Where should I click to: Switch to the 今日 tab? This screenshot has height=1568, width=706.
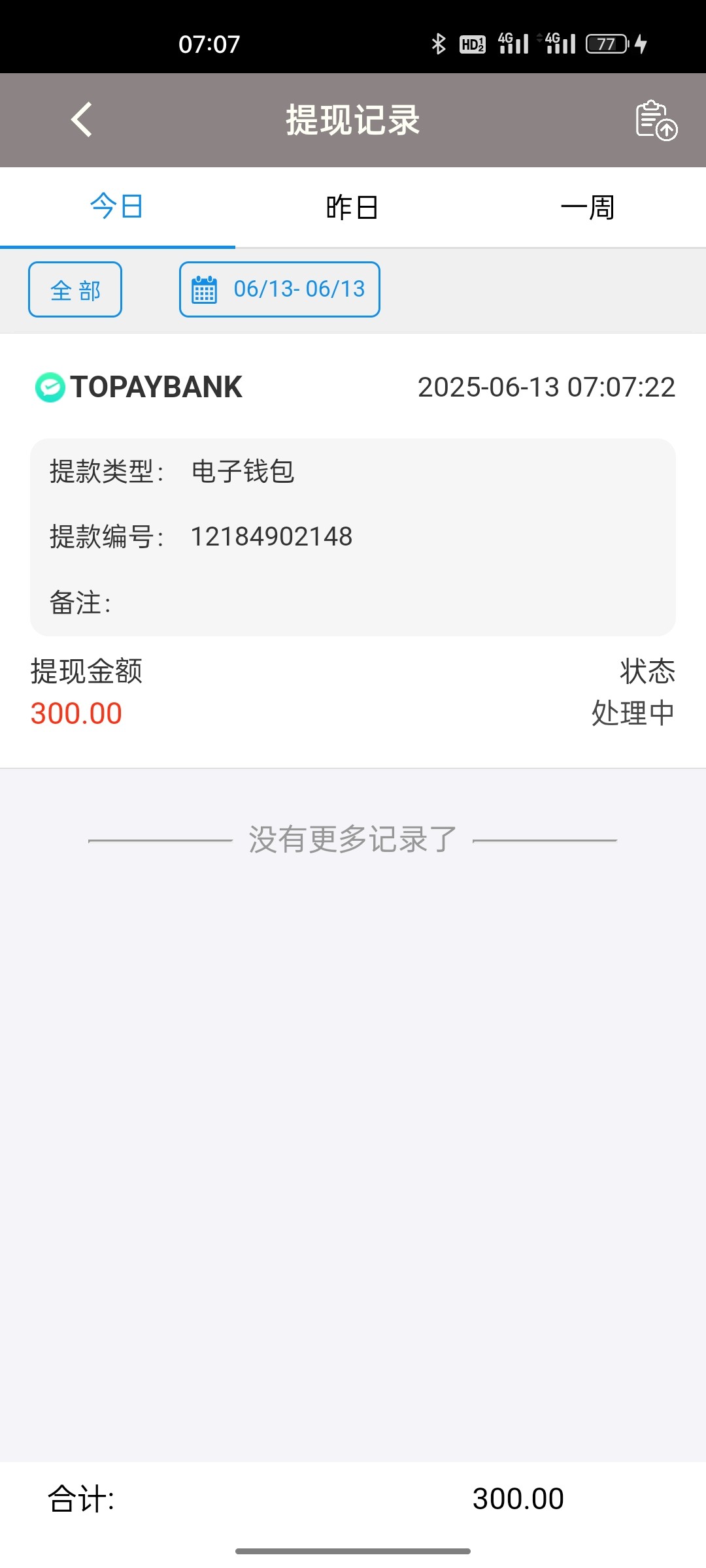(117, 207)
